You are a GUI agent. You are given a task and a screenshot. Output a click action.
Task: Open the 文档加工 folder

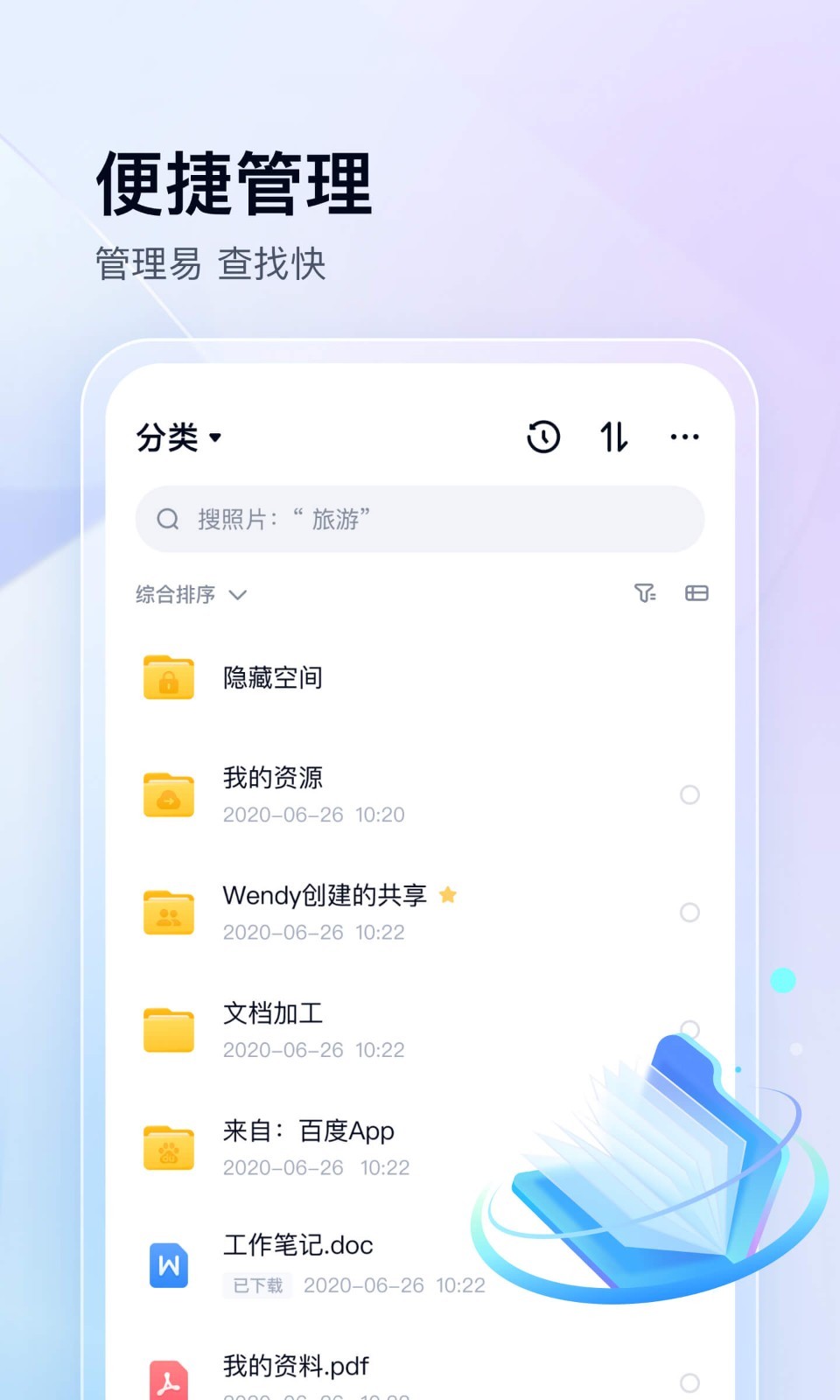[x=272, y=1014]
